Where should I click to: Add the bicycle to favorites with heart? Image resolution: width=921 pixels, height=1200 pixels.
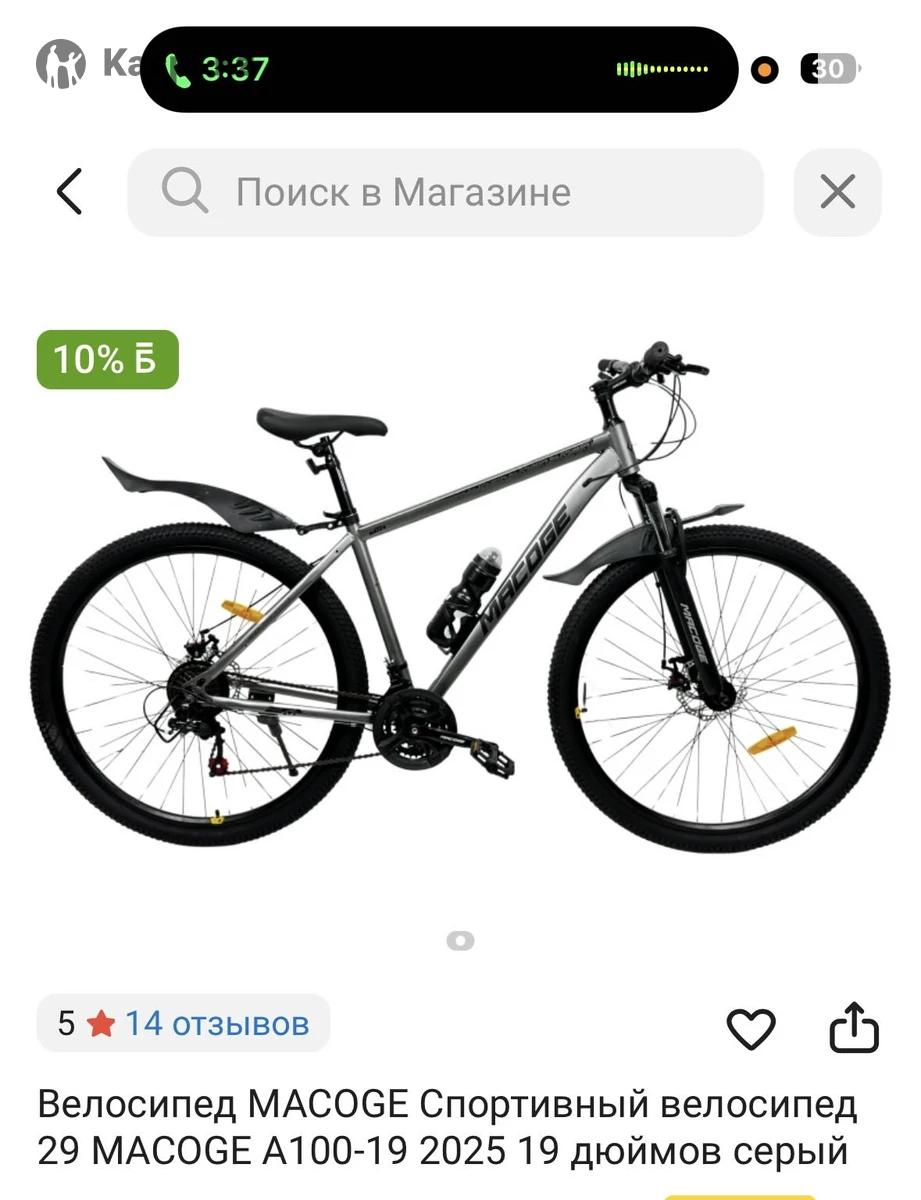(x=750, y=1028)
